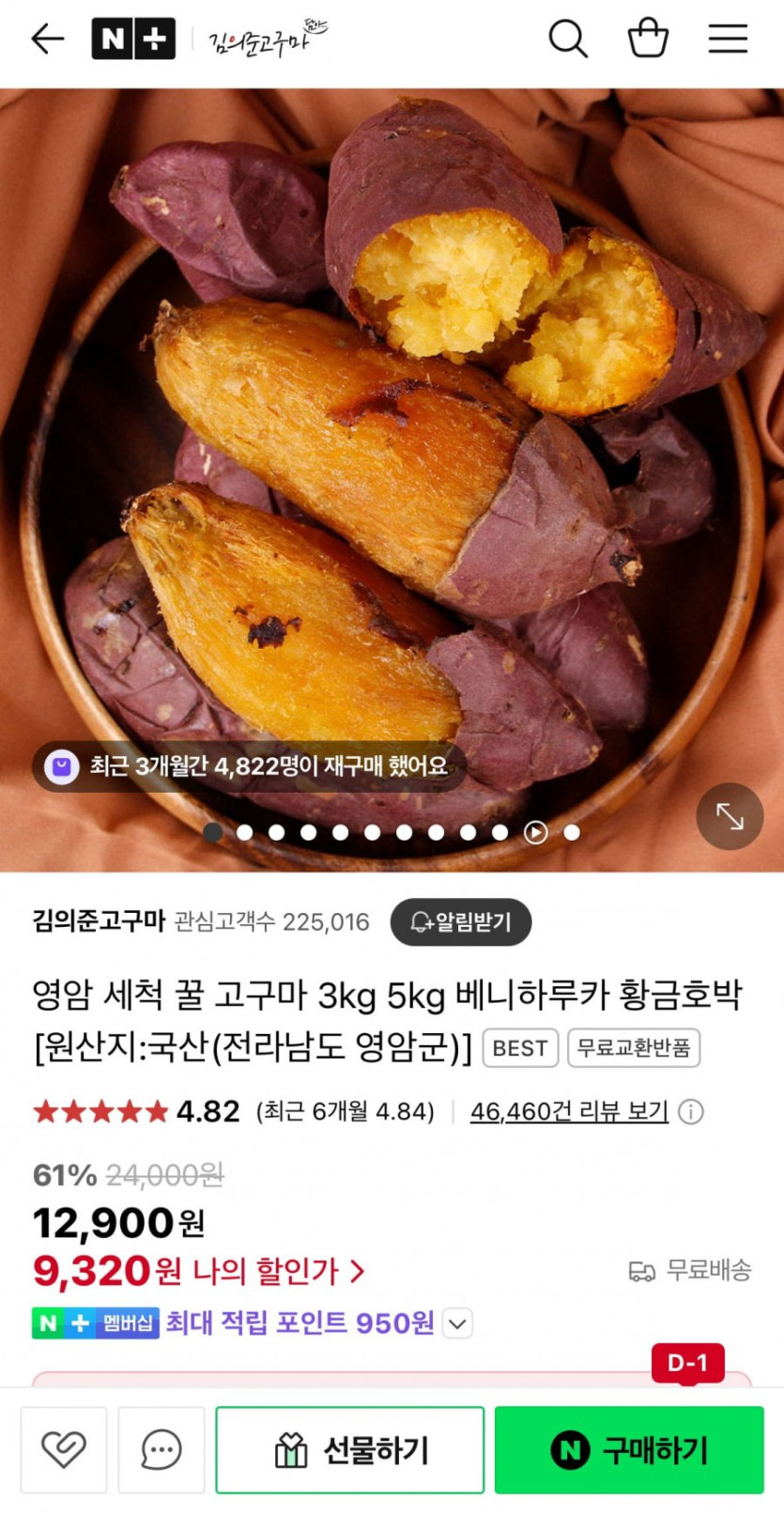Expand product image to fullscreen
This screenshot has width=784, height=1514.
click(x=729, y=816)
